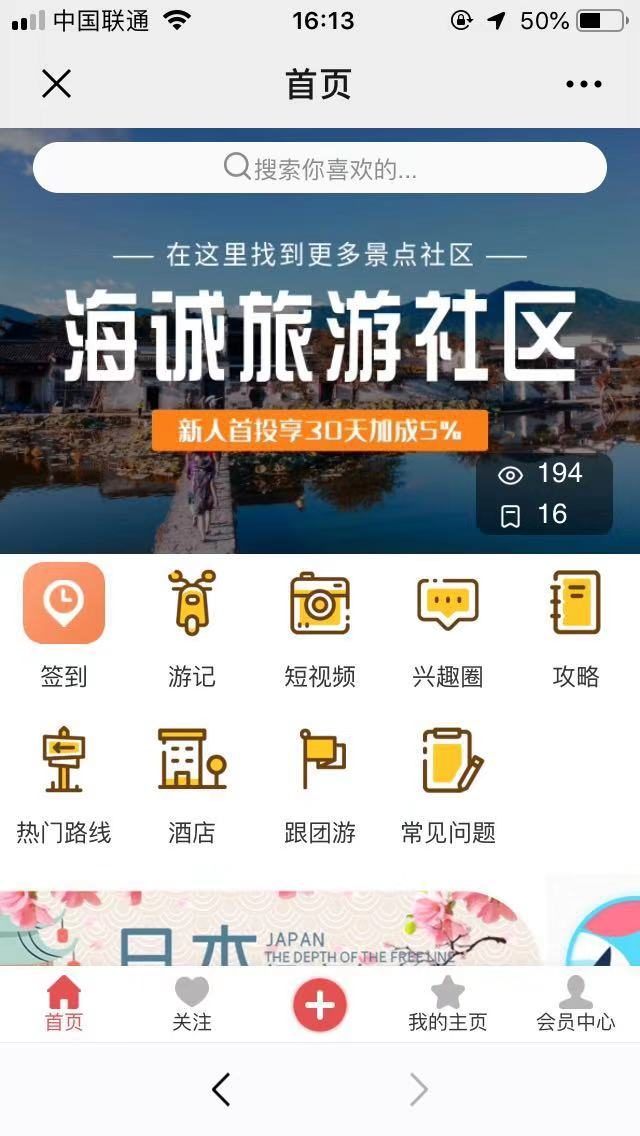This screenshot has width=640, height=1136.
Task: Go back with the browser back arrow
Action: click(x=221, y=1089)
